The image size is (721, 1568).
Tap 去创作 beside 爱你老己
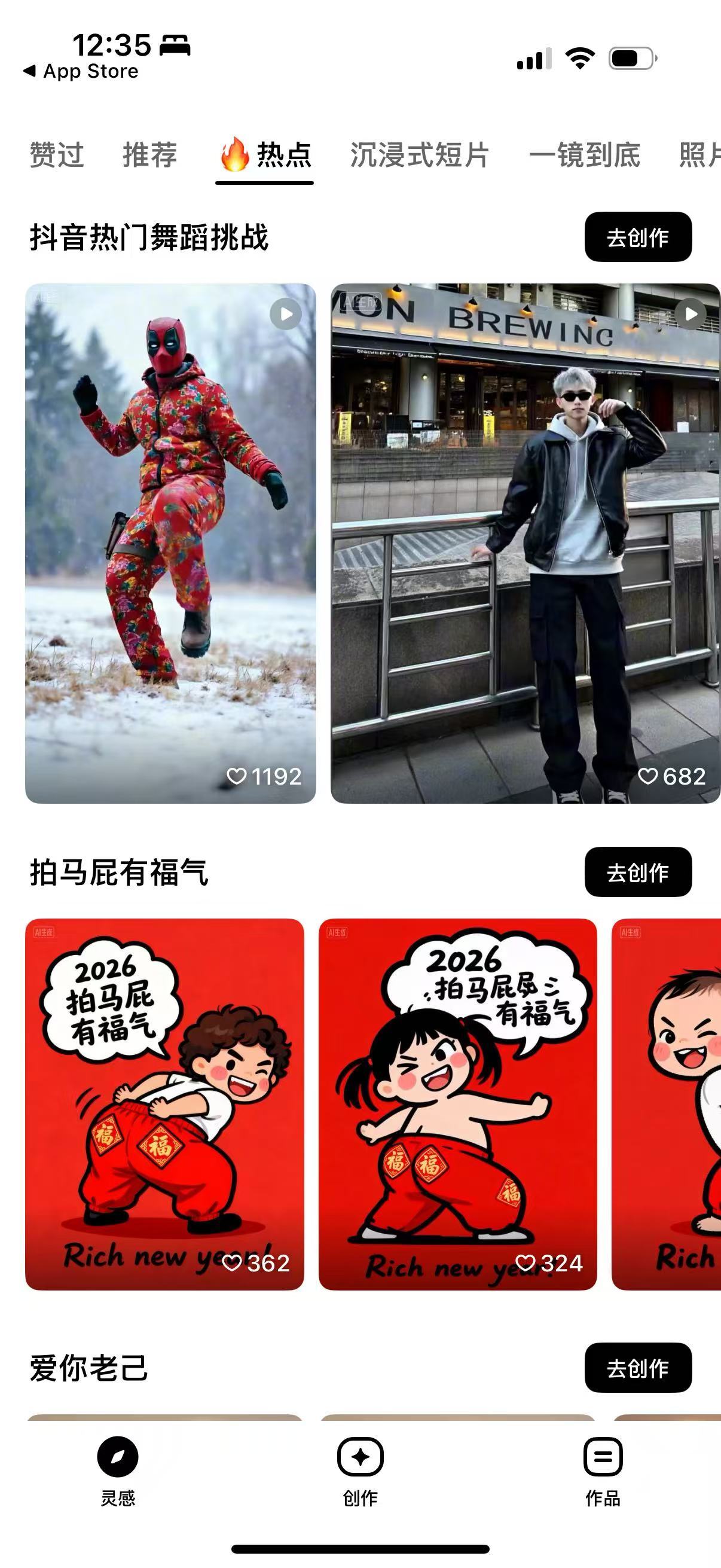pyautogui.click(x=638, y=1368)
